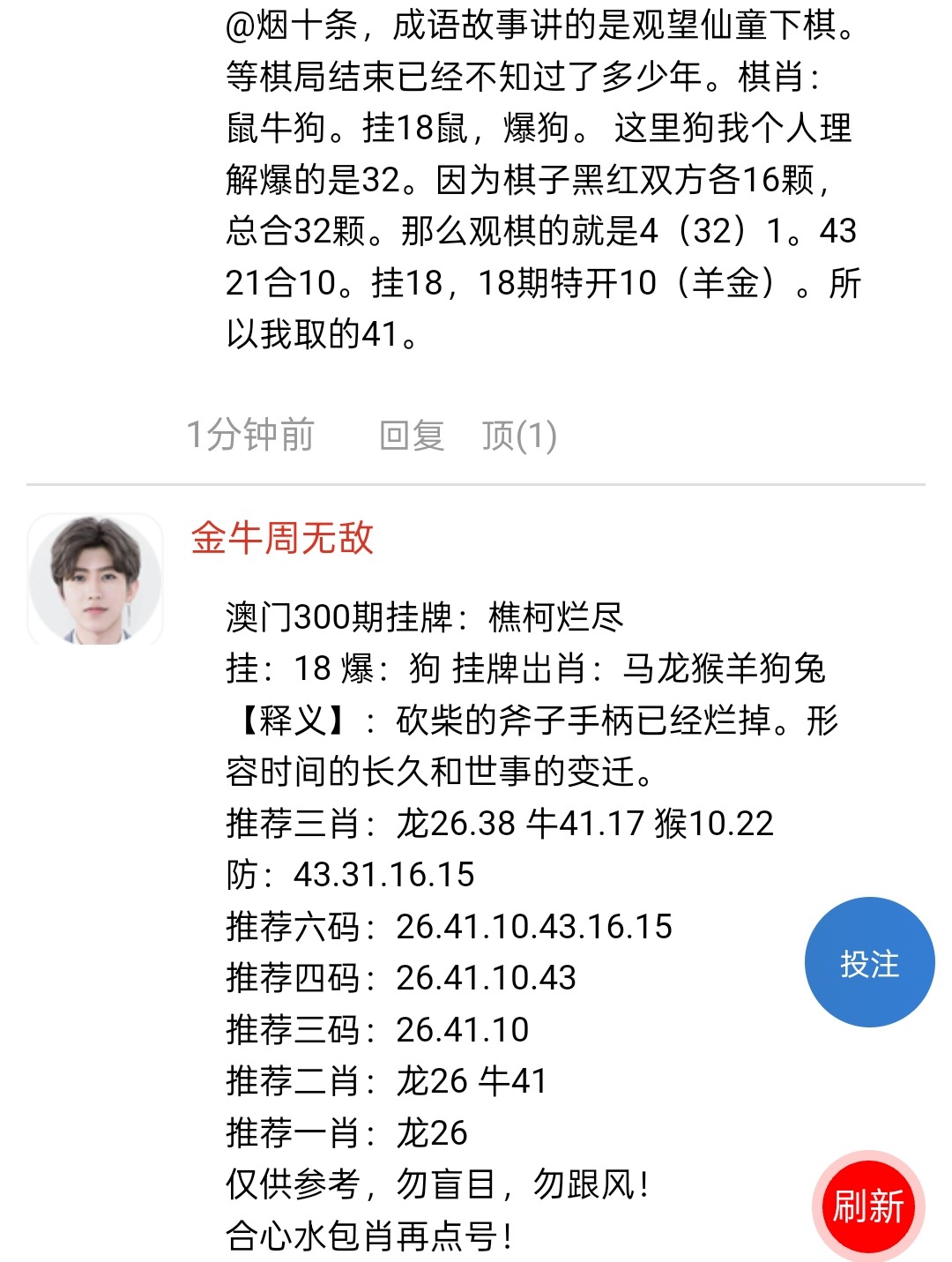Reply to the comment posted 1分钟前
Screen dimensions: 952x1262
[x=412, y=436]
